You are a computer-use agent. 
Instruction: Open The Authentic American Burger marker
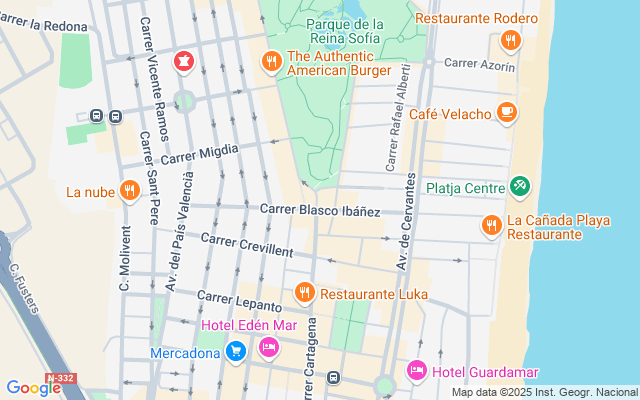click(x=271, y=62)
